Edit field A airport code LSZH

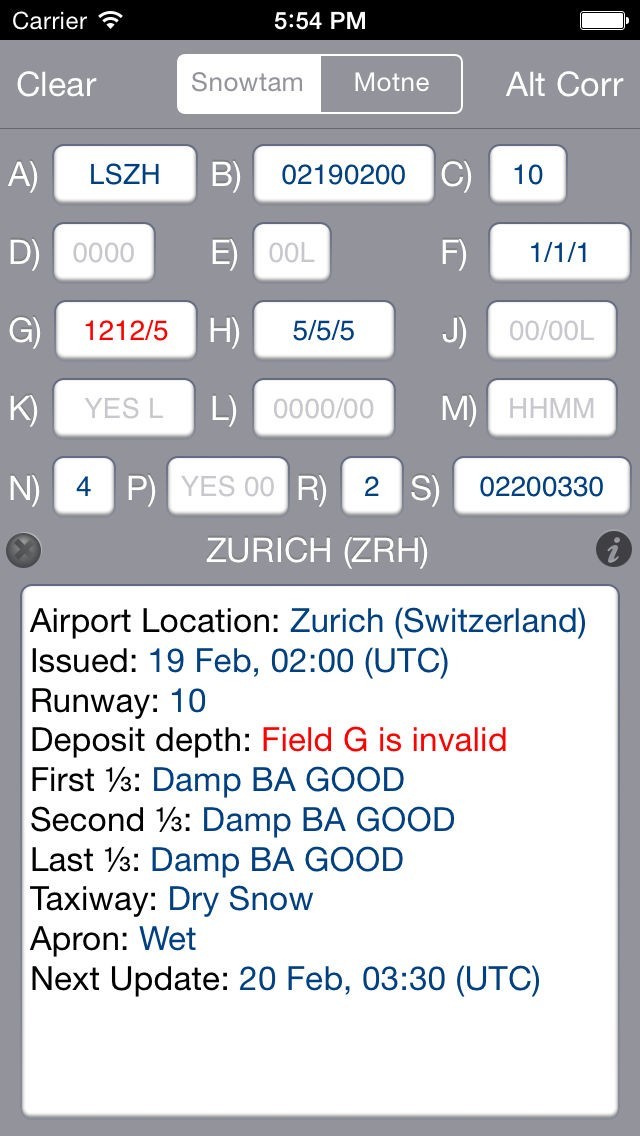click(124, 175)
